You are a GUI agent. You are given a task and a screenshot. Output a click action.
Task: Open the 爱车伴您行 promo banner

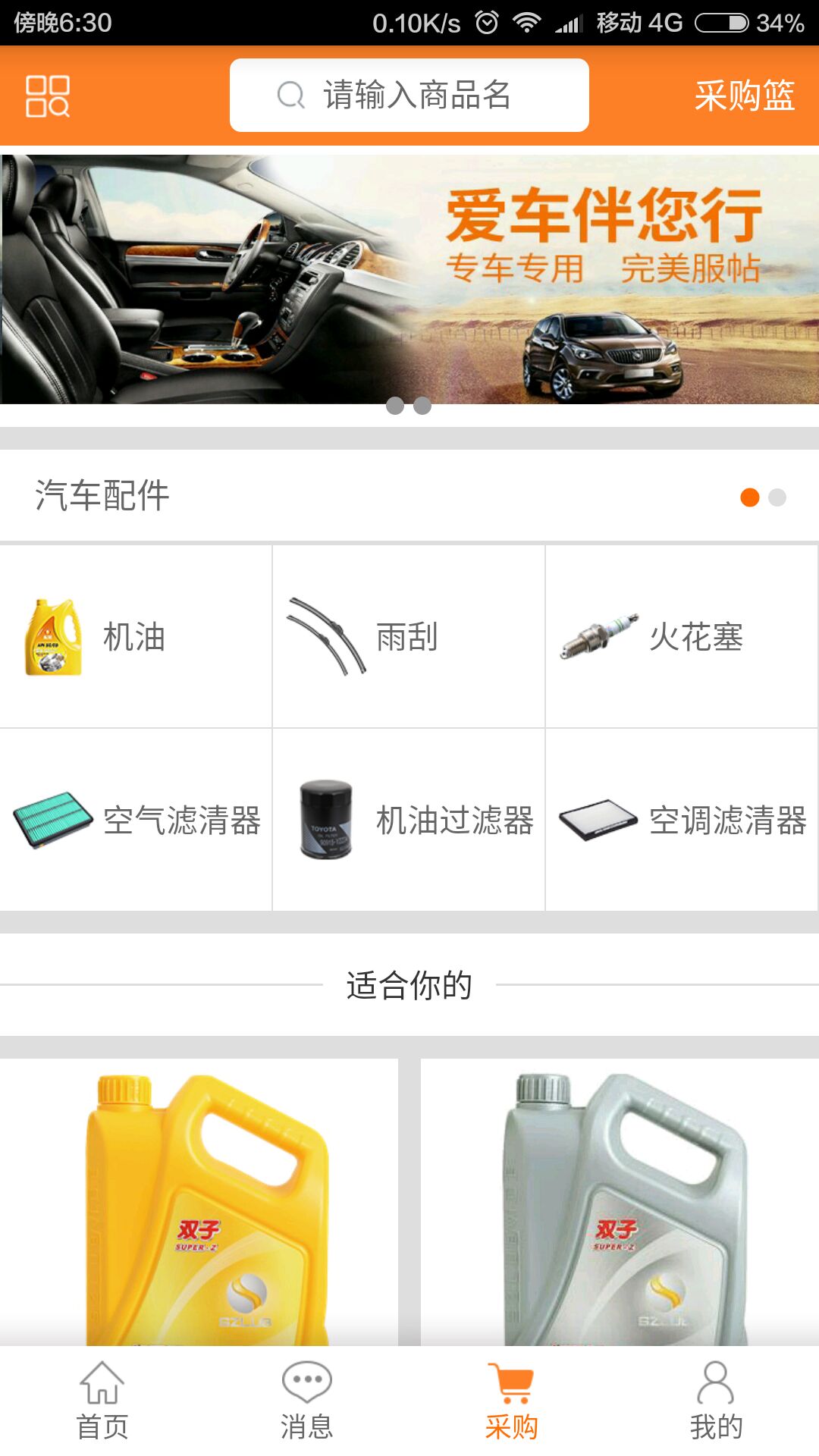[x=409, y=279]
